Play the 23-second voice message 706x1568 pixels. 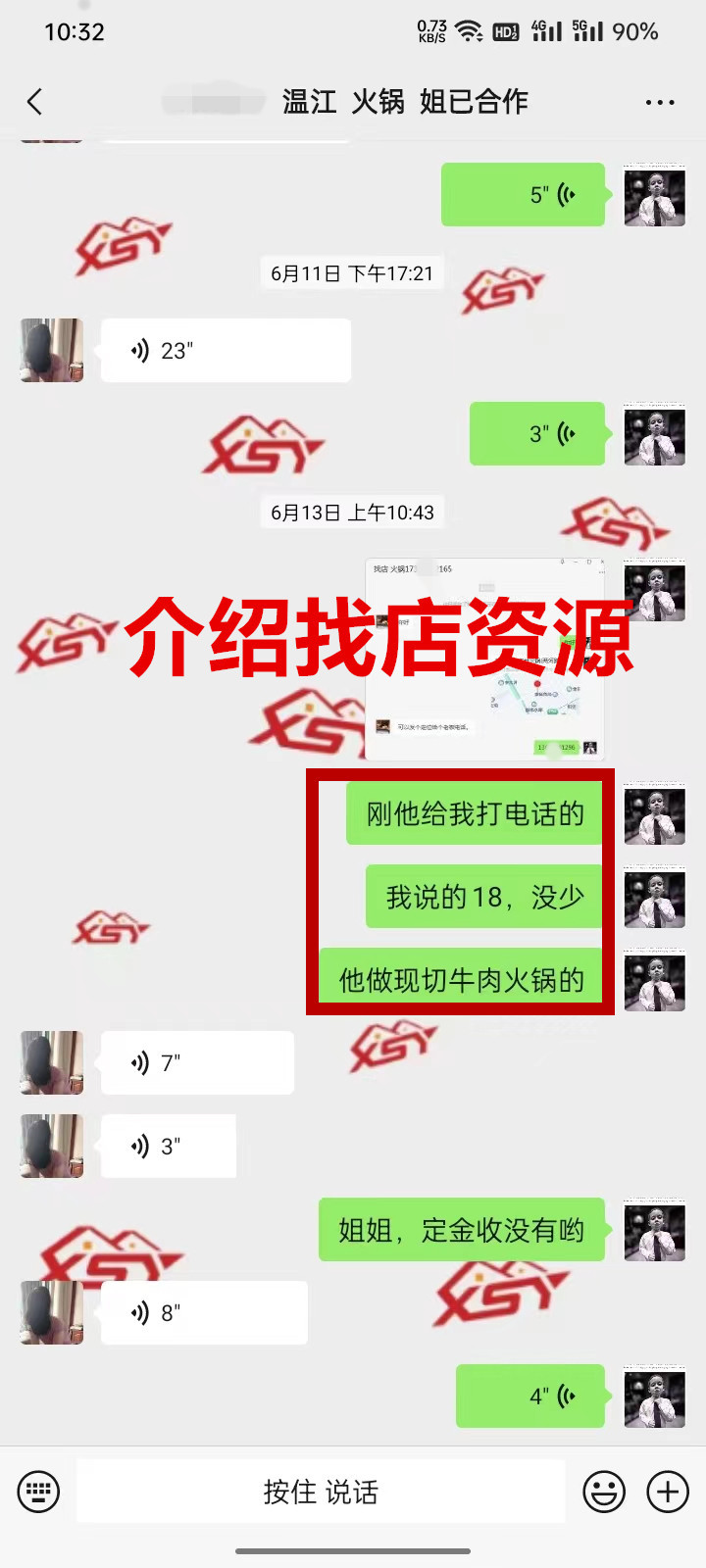[x=226, y=350]
